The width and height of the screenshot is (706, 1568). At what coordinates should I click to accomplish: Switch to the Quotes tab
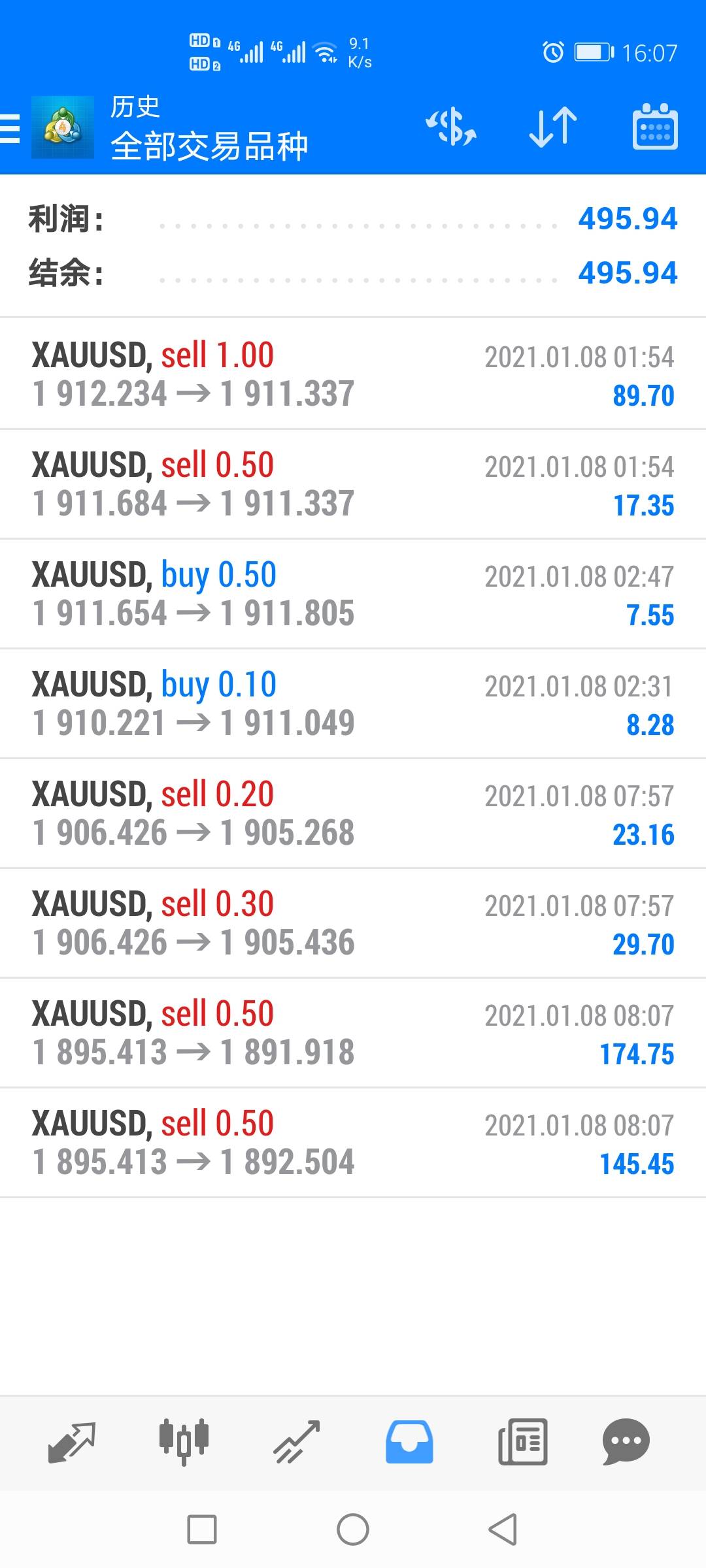point(72,1442)
